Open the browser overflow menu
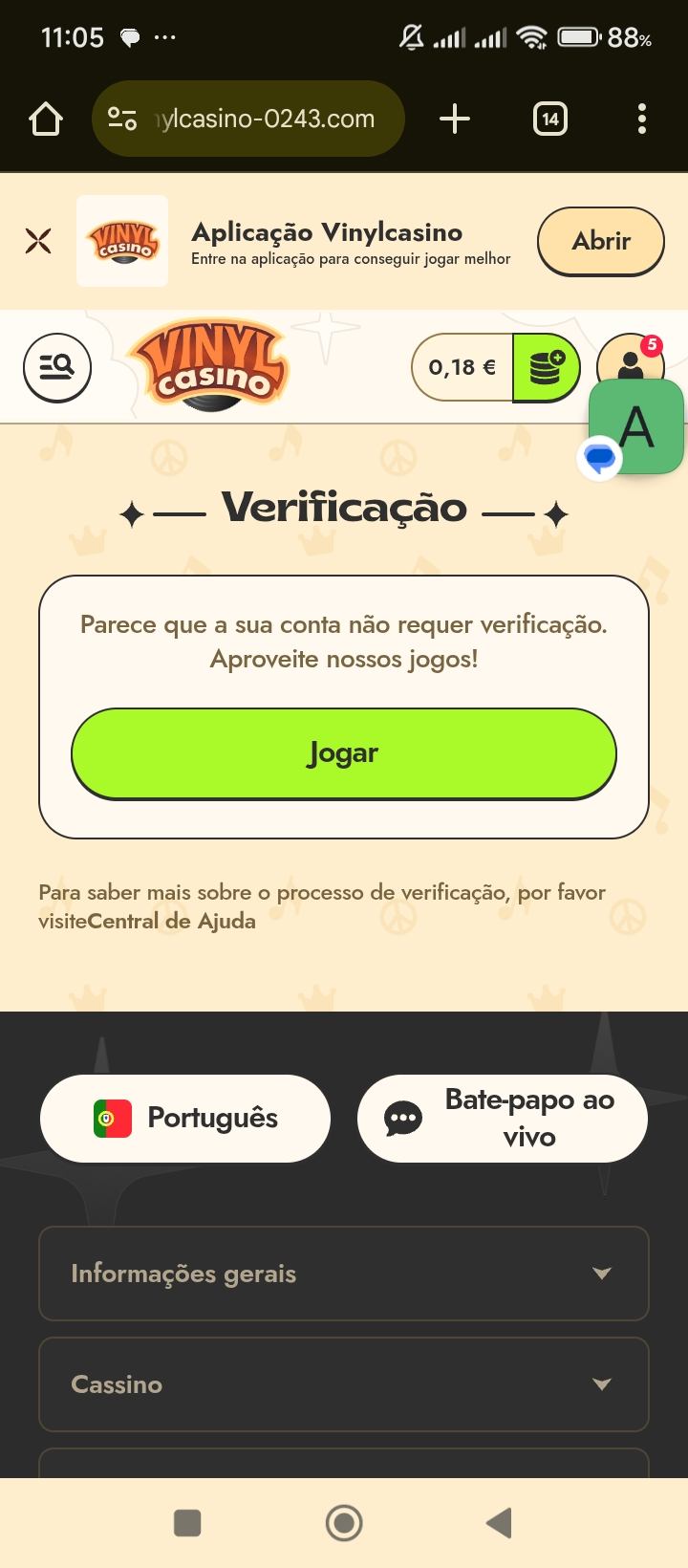Image resolution: width=688 pixels, height=1568 pixels. tap(641, 120)
